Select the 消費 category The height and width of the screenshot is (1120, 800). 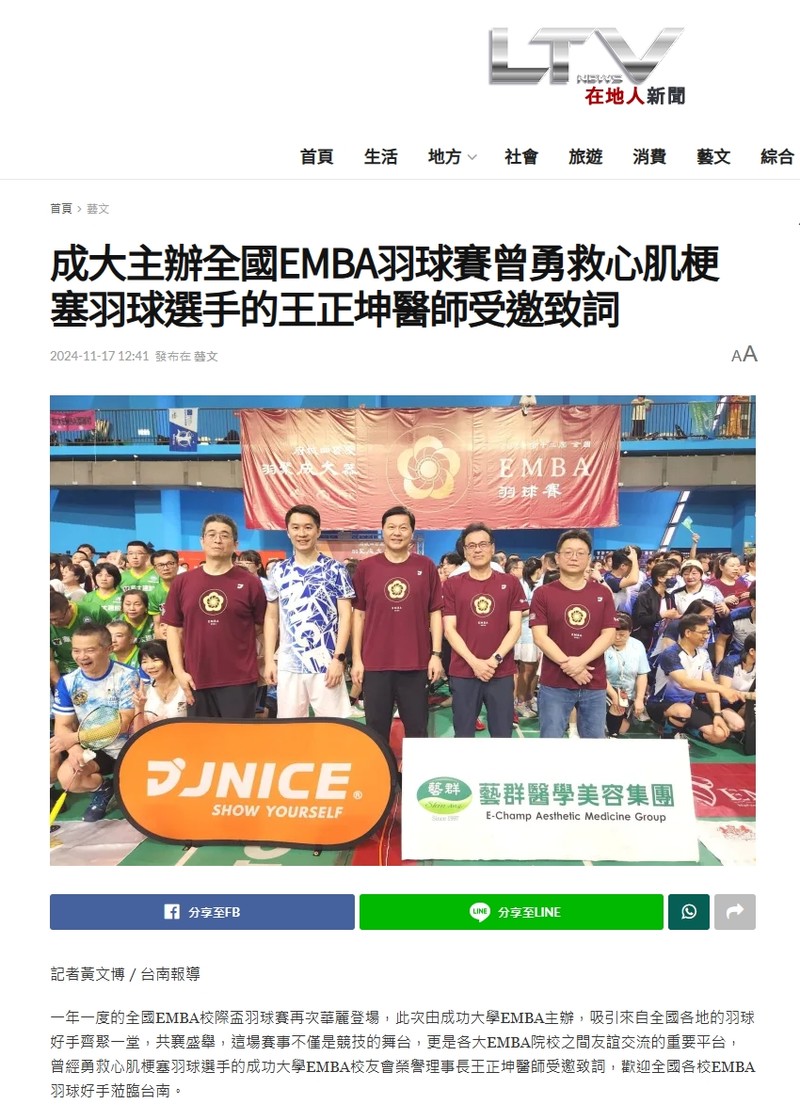click(x=649, y=157)
